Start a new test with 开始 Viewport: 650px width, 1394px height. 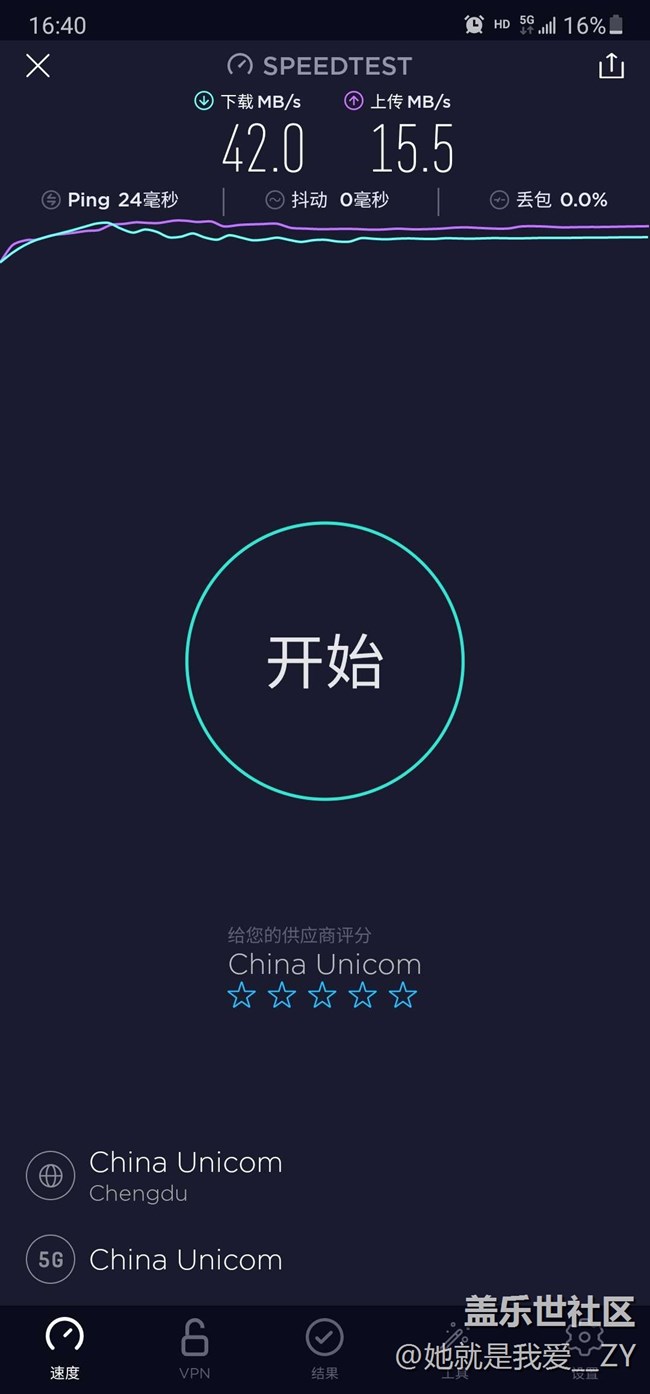[325, 660]
